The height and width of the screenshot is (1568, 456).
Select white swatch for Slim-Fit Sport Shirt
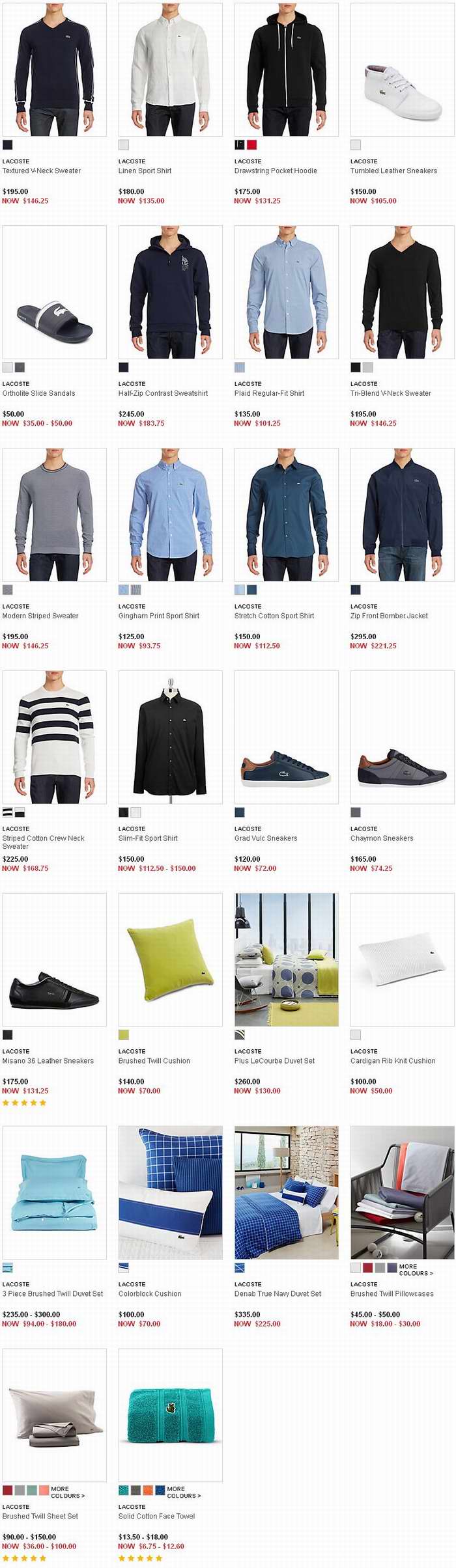point(135,812)
